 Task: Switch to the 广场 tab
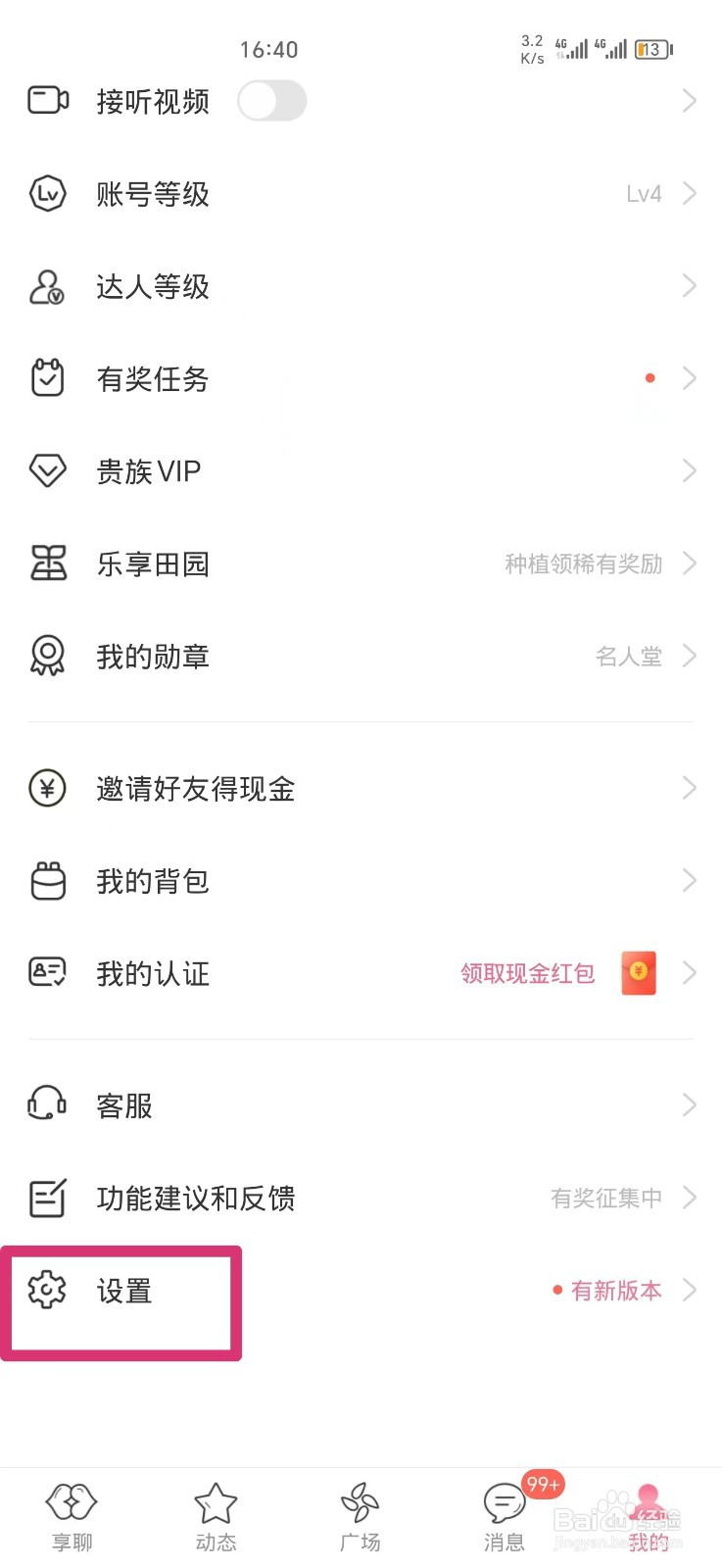[361, 1514]
